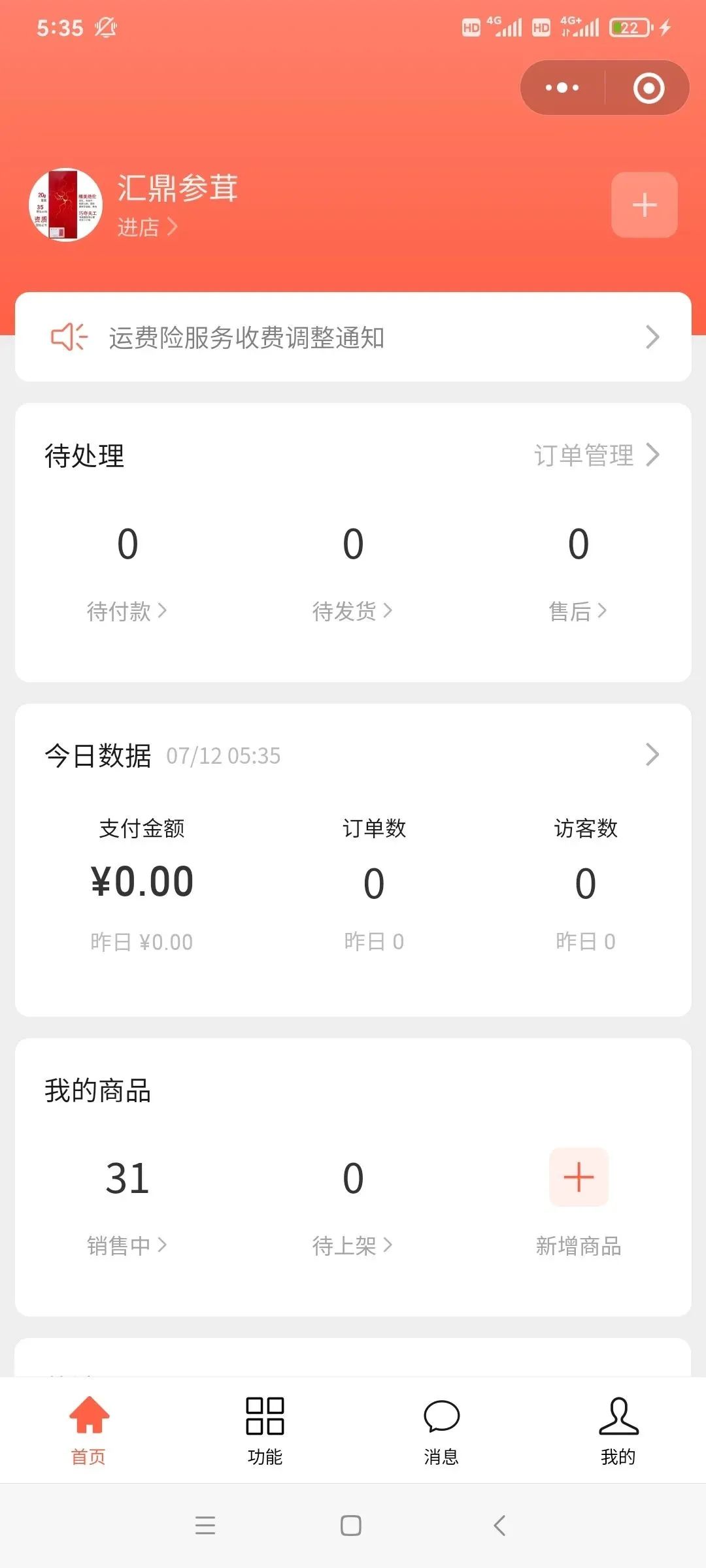Enter the shop via 进店
The height and width of the screenshot is (1568, 706).
pyautogui.click(x=147, y=227)
